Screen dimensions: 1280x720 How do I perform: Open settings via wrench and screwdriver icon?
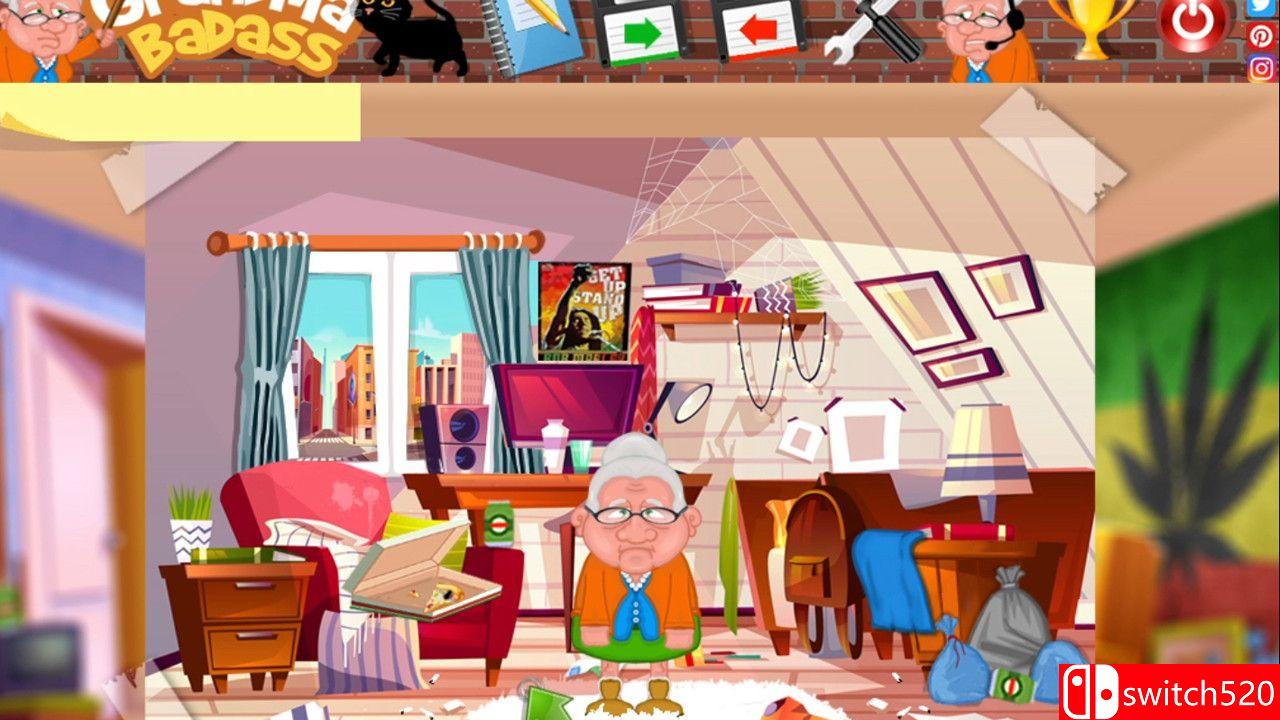tap(874, 30)
